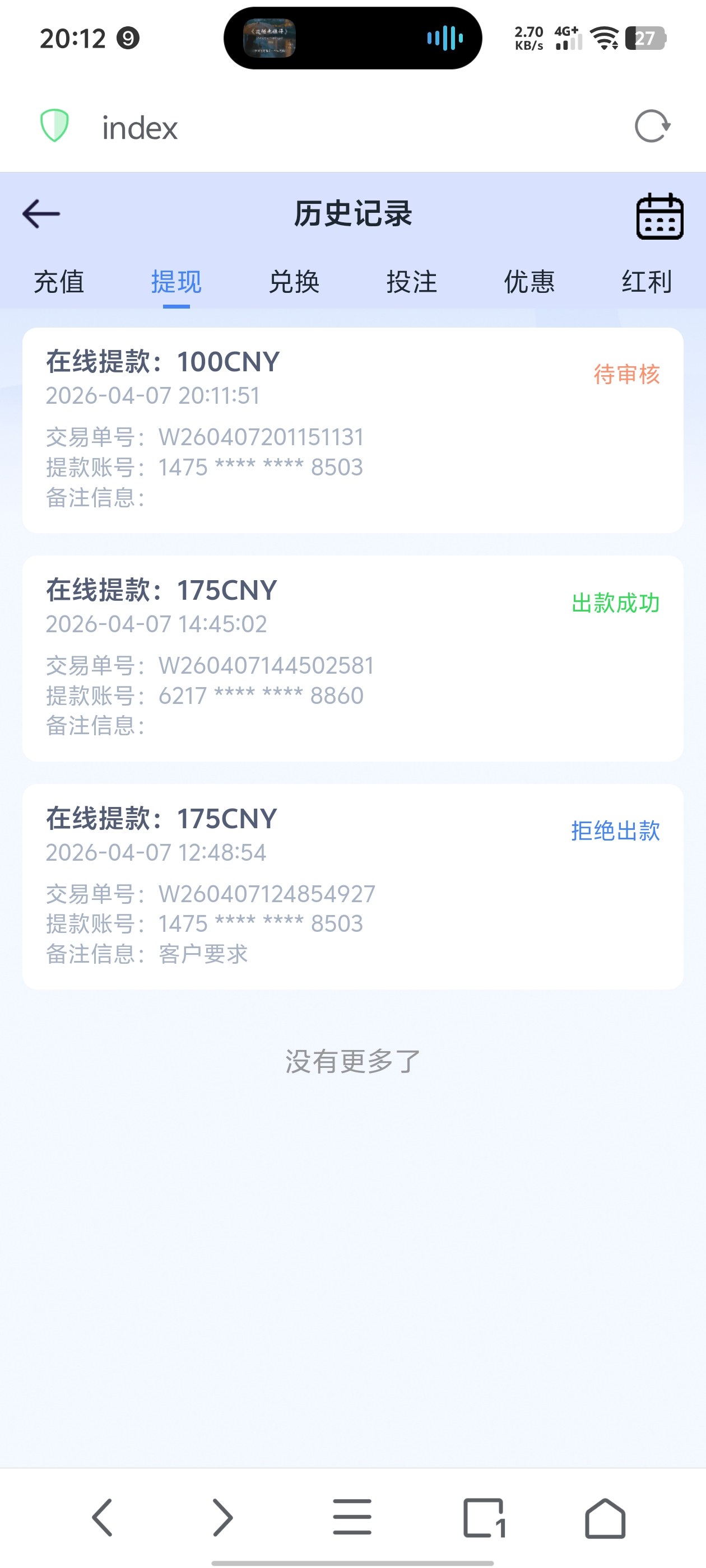The image size is (706, 1568).
Task: Tap the blue 拒绝出款 status label
Action: coord(616,832)
